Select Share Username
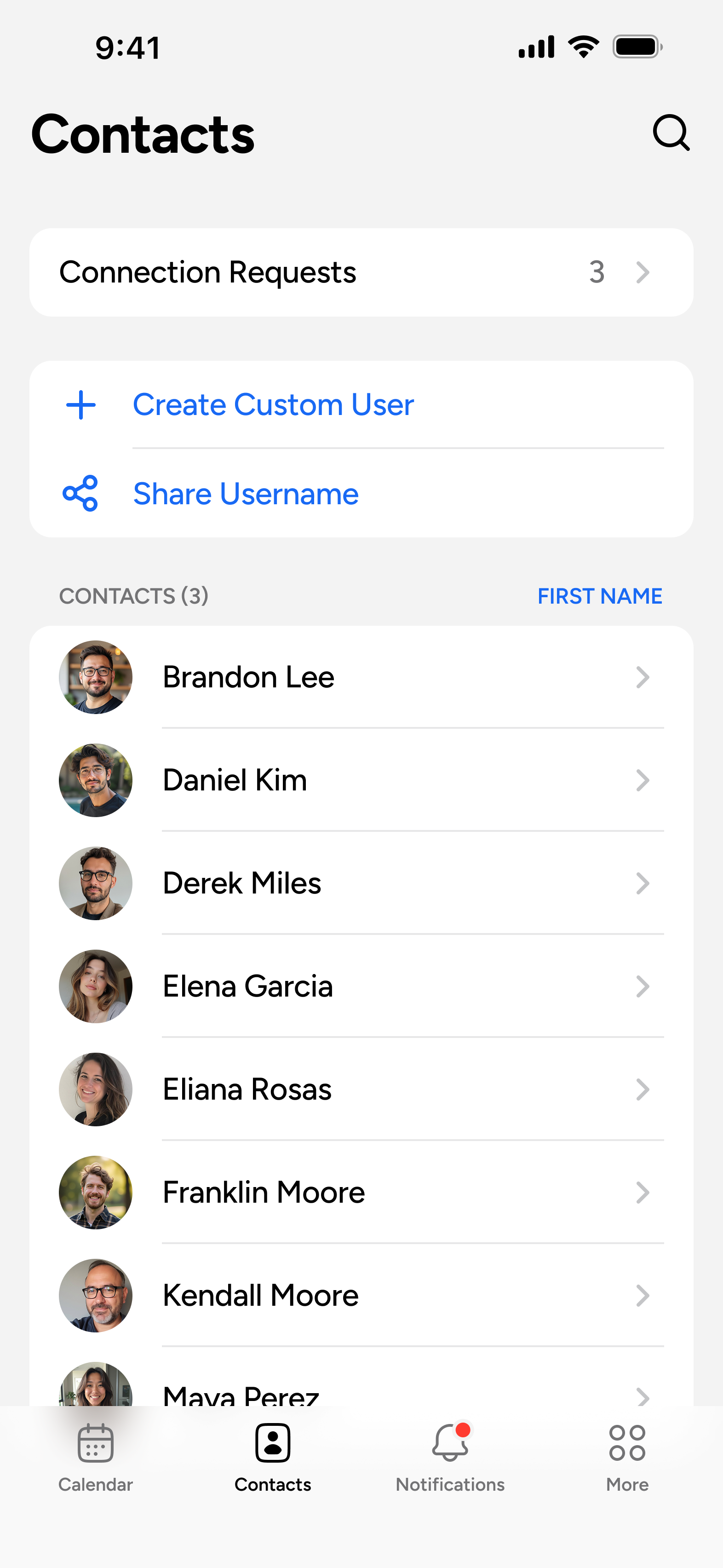The height and width of the screenshot is (1568, 723). 245,494
